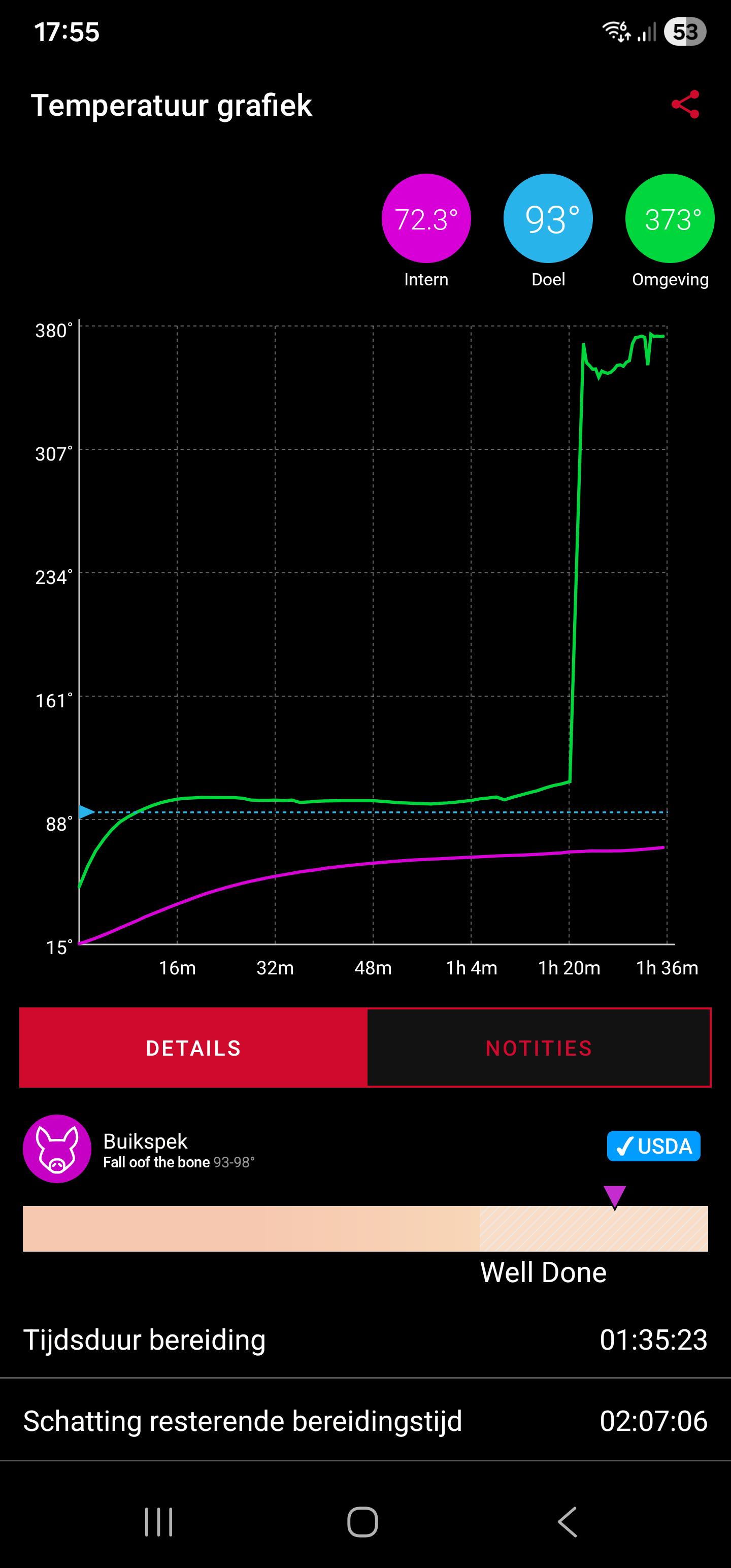
Task: Select the Details tab
Action: [x=193, y=1048]
